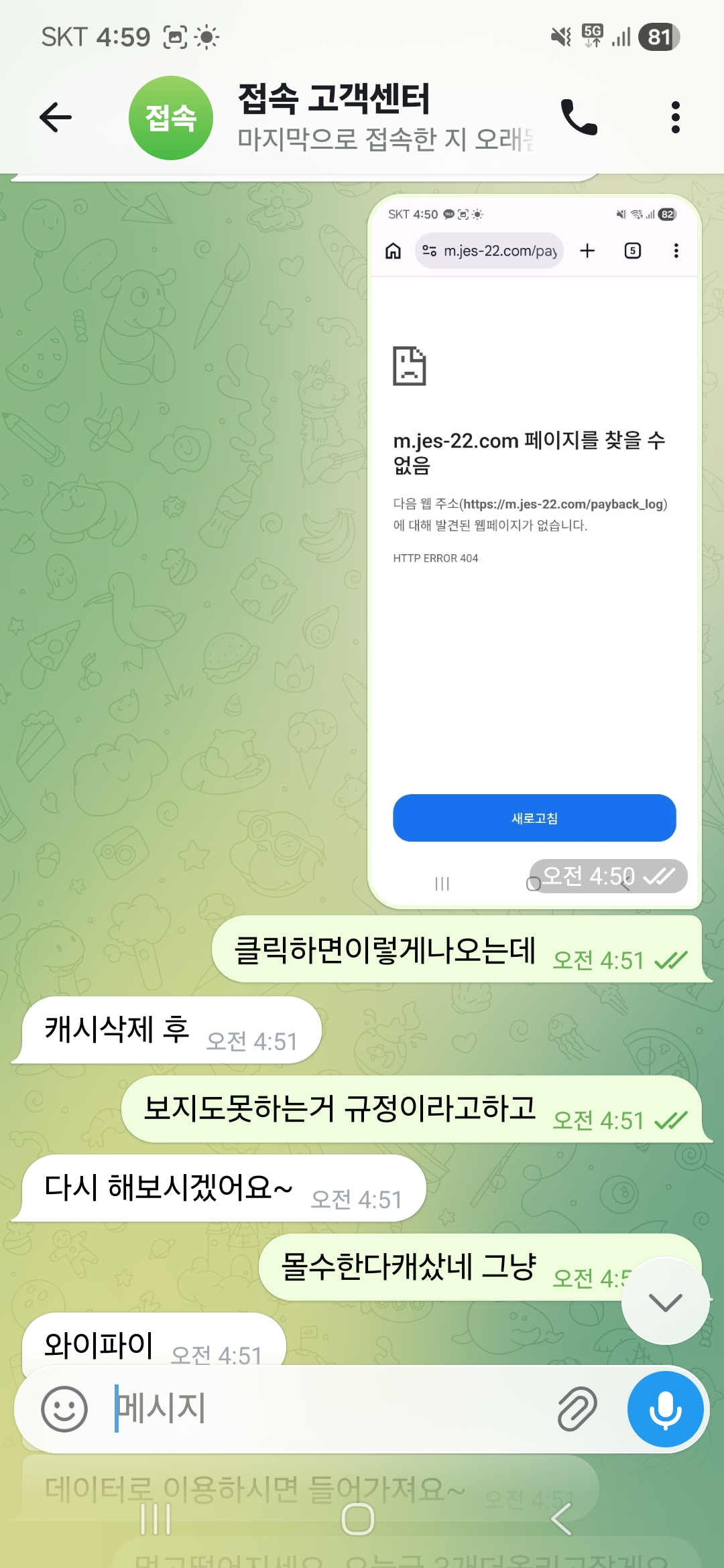Start a voice call with 접속 고객센터
The height and width of the screenshot is (1568, 724).
pos(579,118)
